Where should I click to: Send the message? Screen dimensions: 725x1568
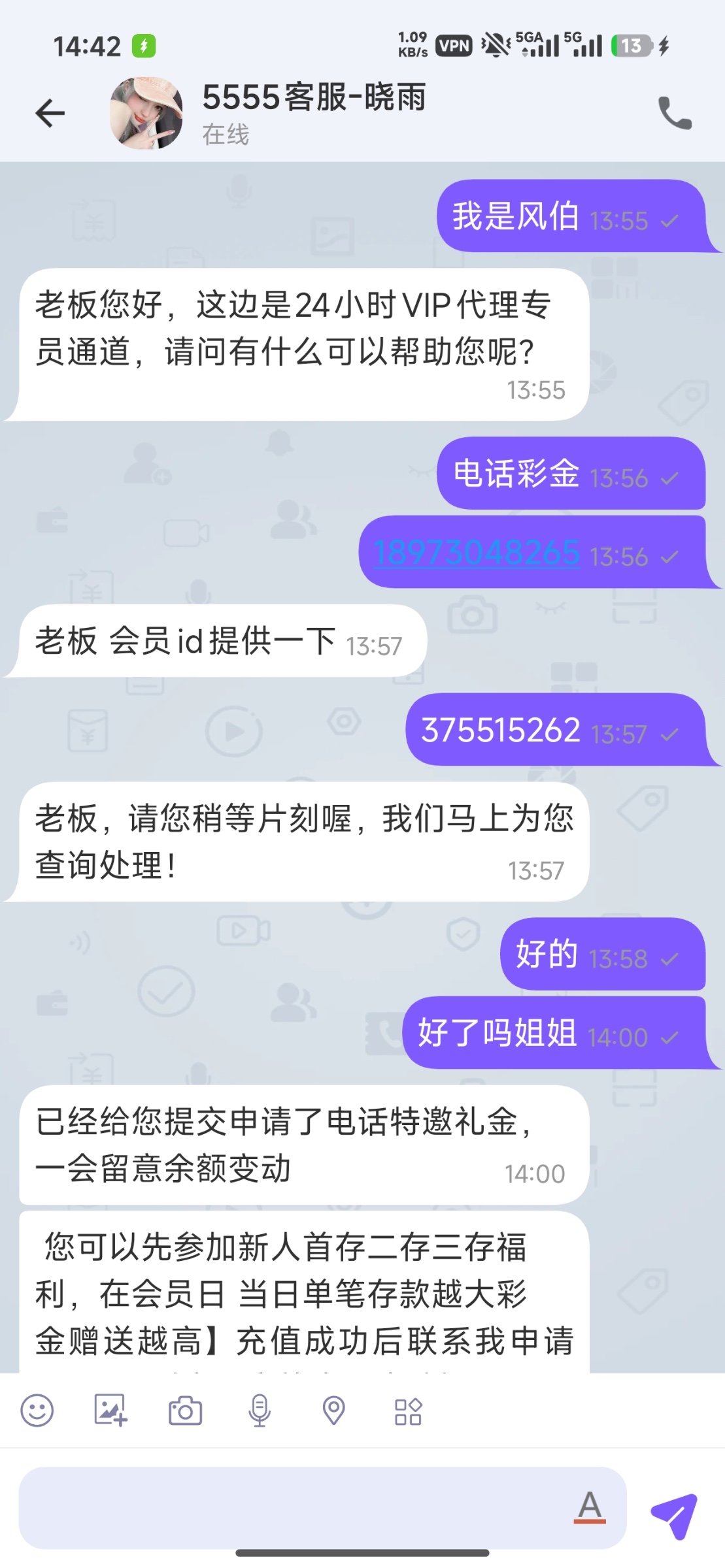(674, 1516)
